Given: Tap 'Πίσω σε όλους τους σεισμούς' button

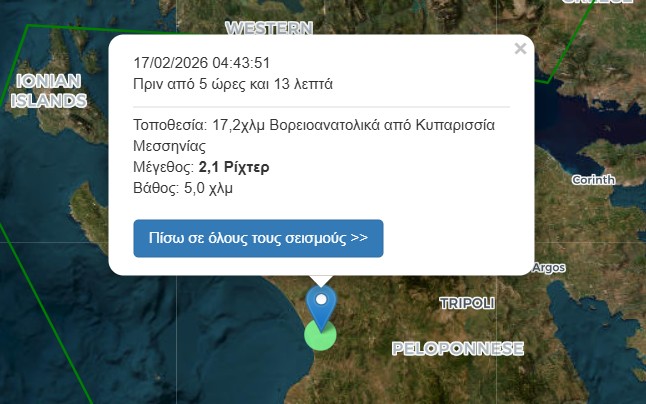Looking at the screenshot, I should pos(258,239).
